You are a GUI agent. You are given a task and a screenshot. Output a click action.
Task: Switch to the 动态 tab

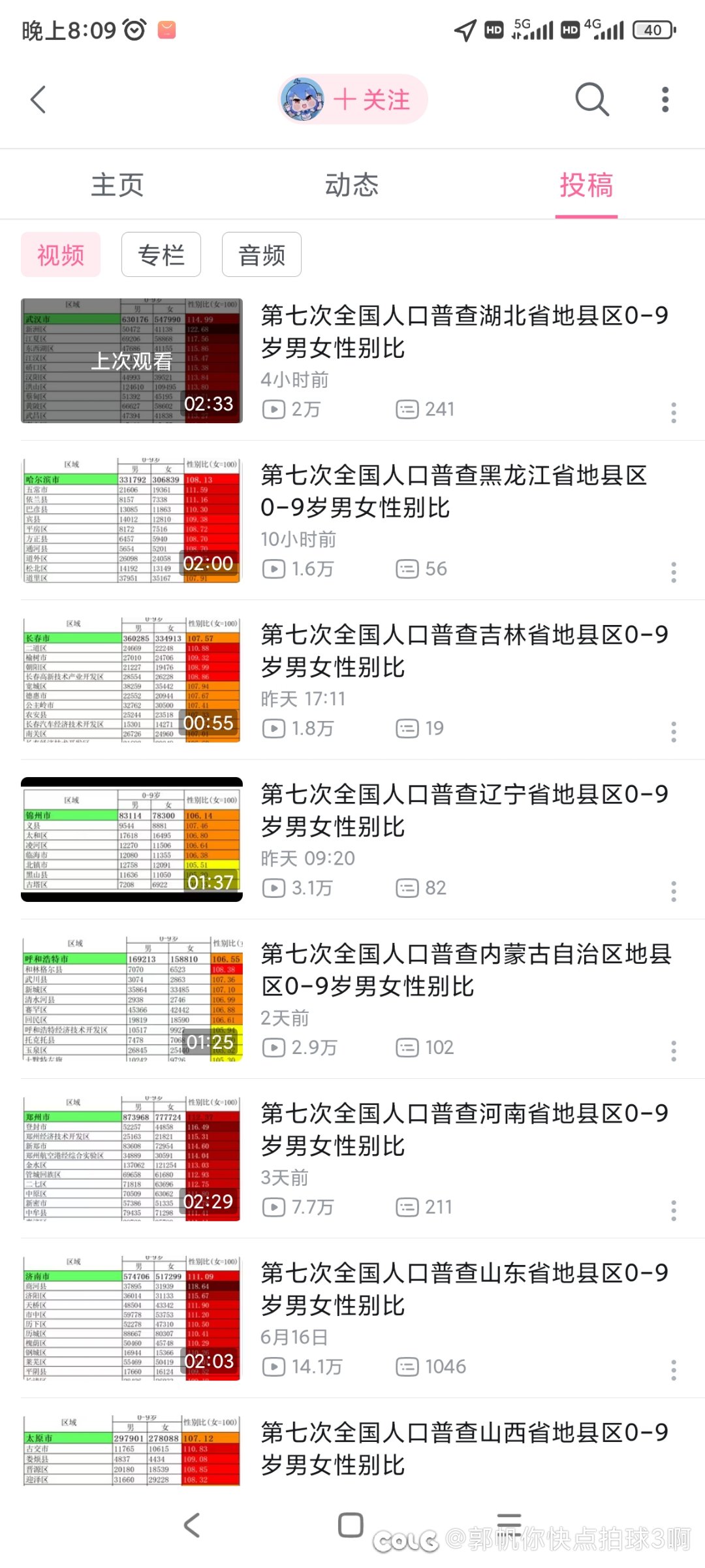click(x=352, y=185)
